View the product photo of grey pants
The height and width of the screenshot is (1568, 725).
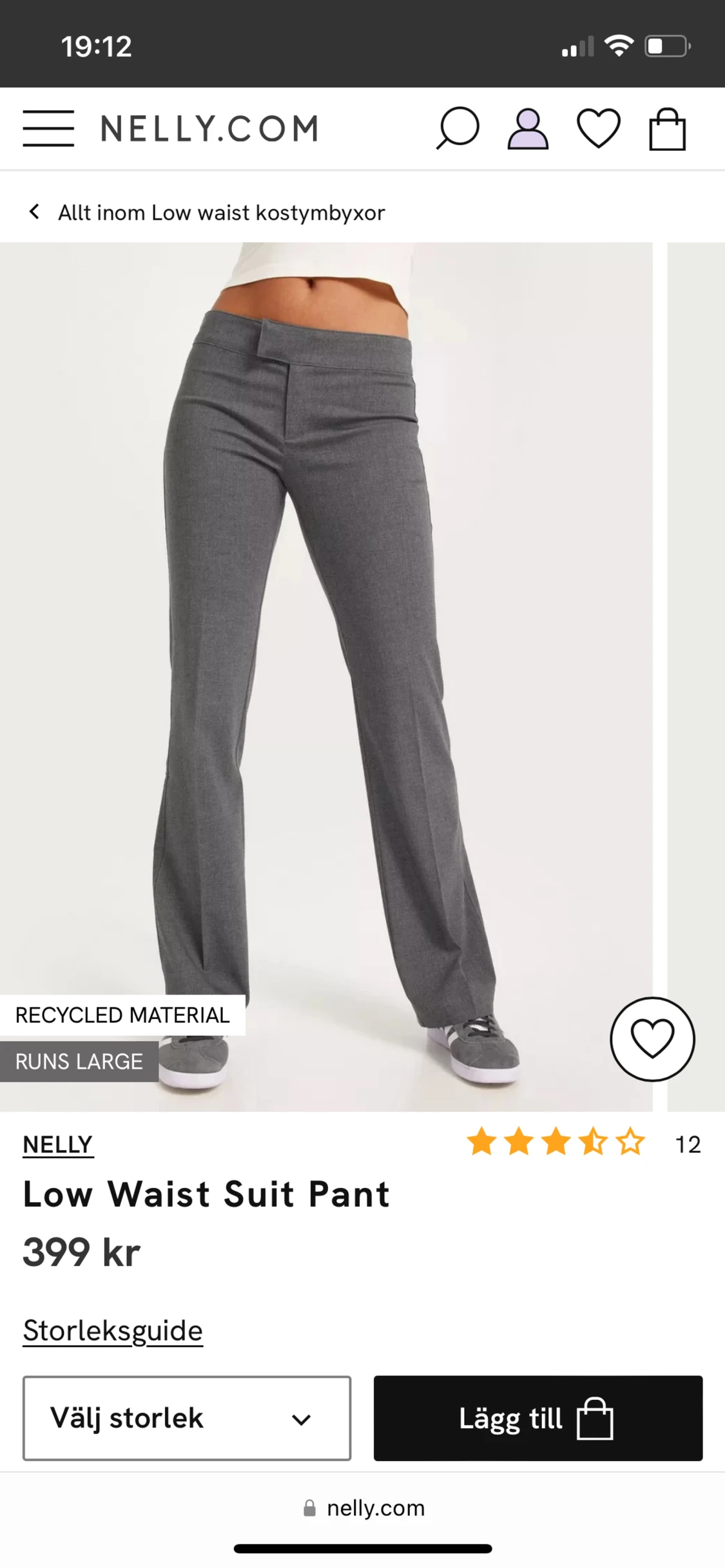tap(325, 644)
